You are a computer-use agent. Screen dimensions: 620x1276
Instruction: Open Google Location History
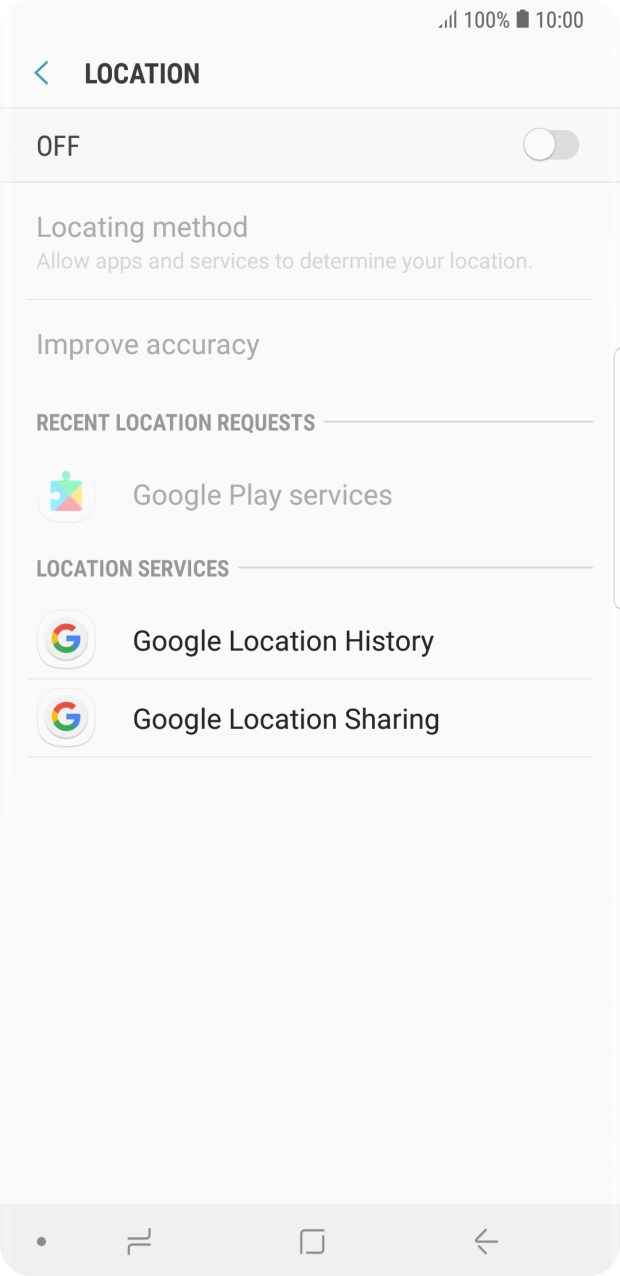point(283,641)
